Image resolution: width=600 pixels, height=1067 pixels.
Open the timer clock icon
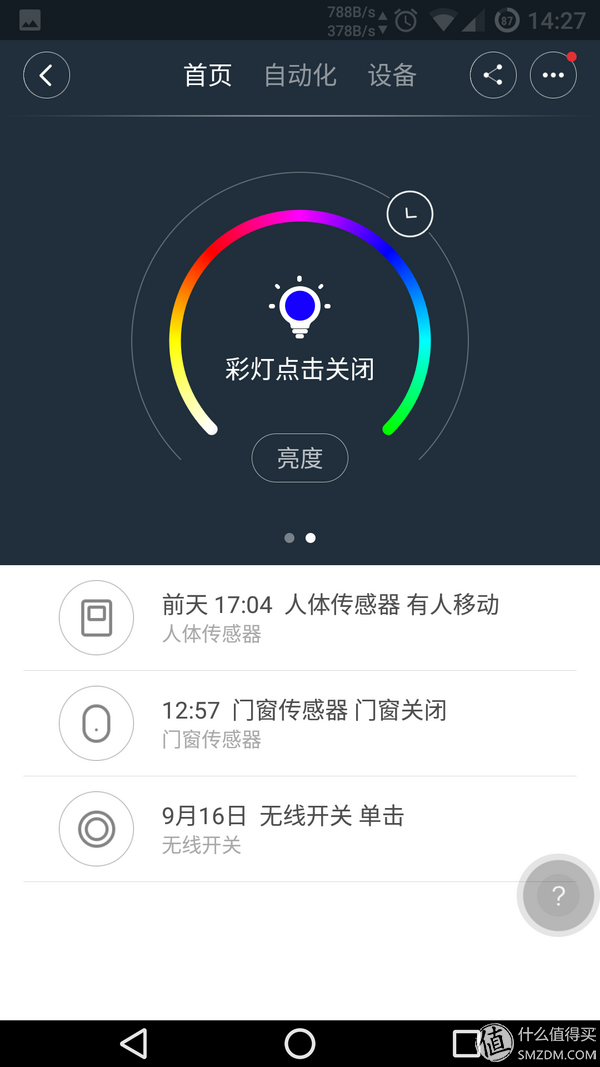[x=410, y=214]
